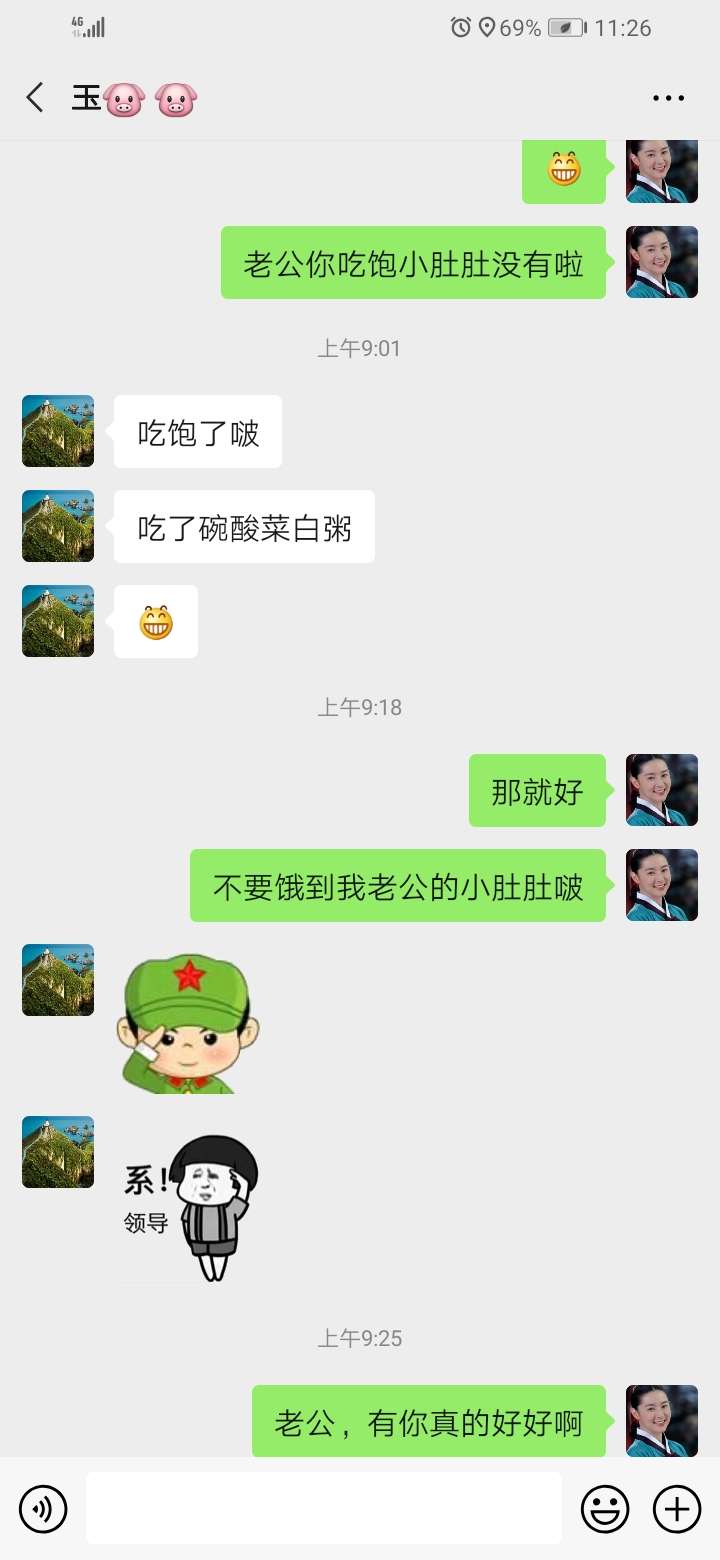The height and width of the screenshot is (1560, 720).
Task: Tap the contact's avatar next to 吃饱了啵
Action: (x=57, y=431)
